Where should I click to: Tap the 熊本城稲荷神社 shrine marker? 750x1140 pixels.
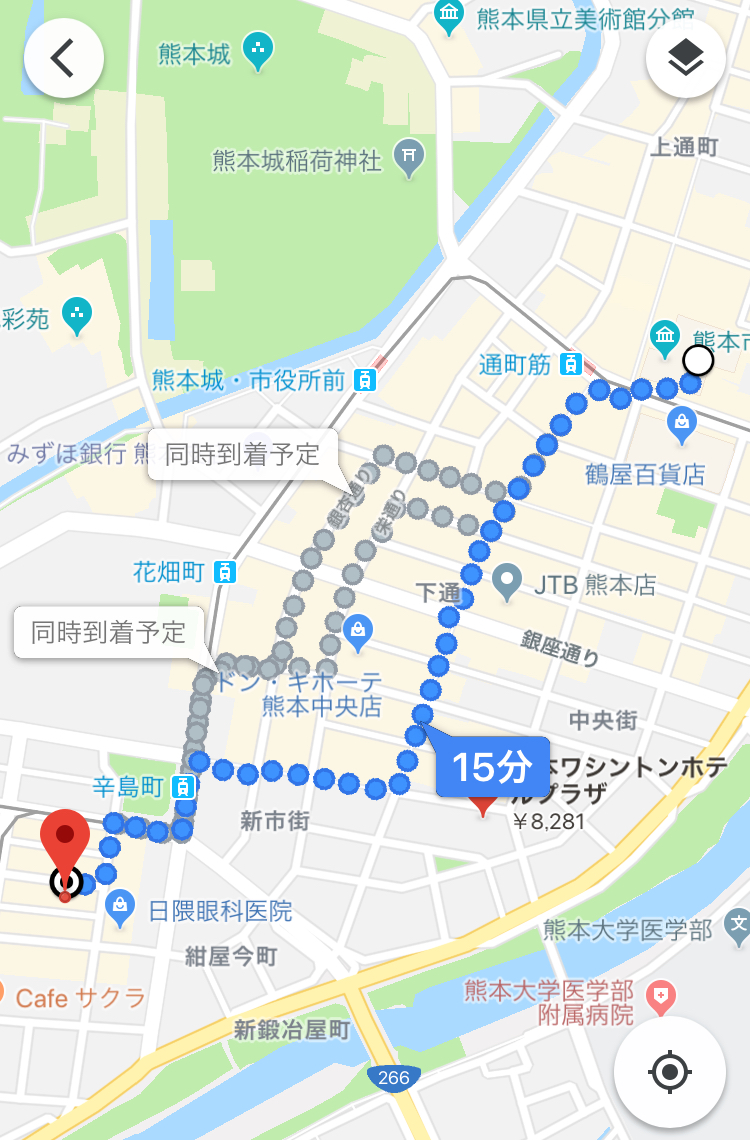coord(410,157)
